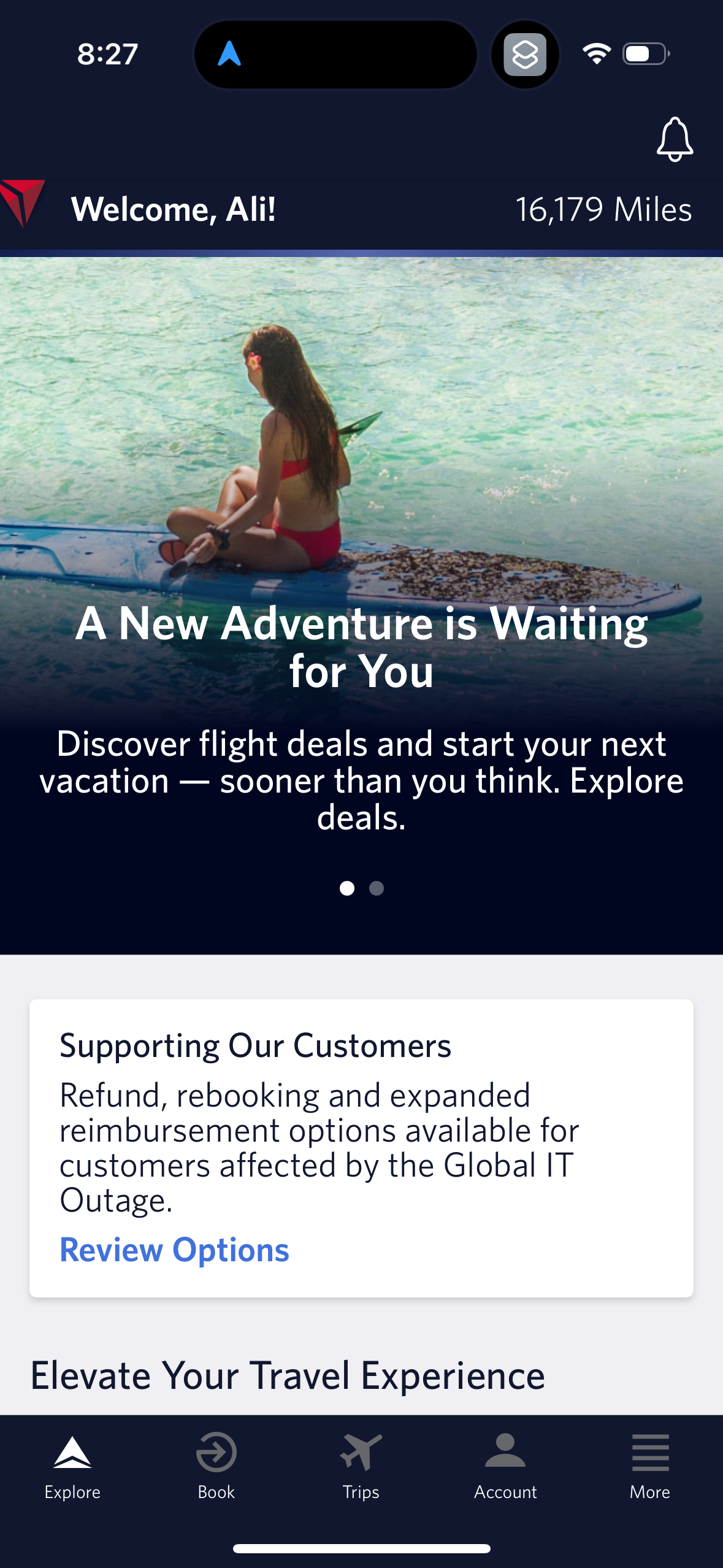Select the Trips airplane icon
This screenshot has height=1568, width=723.
(x=361, y=1452)
